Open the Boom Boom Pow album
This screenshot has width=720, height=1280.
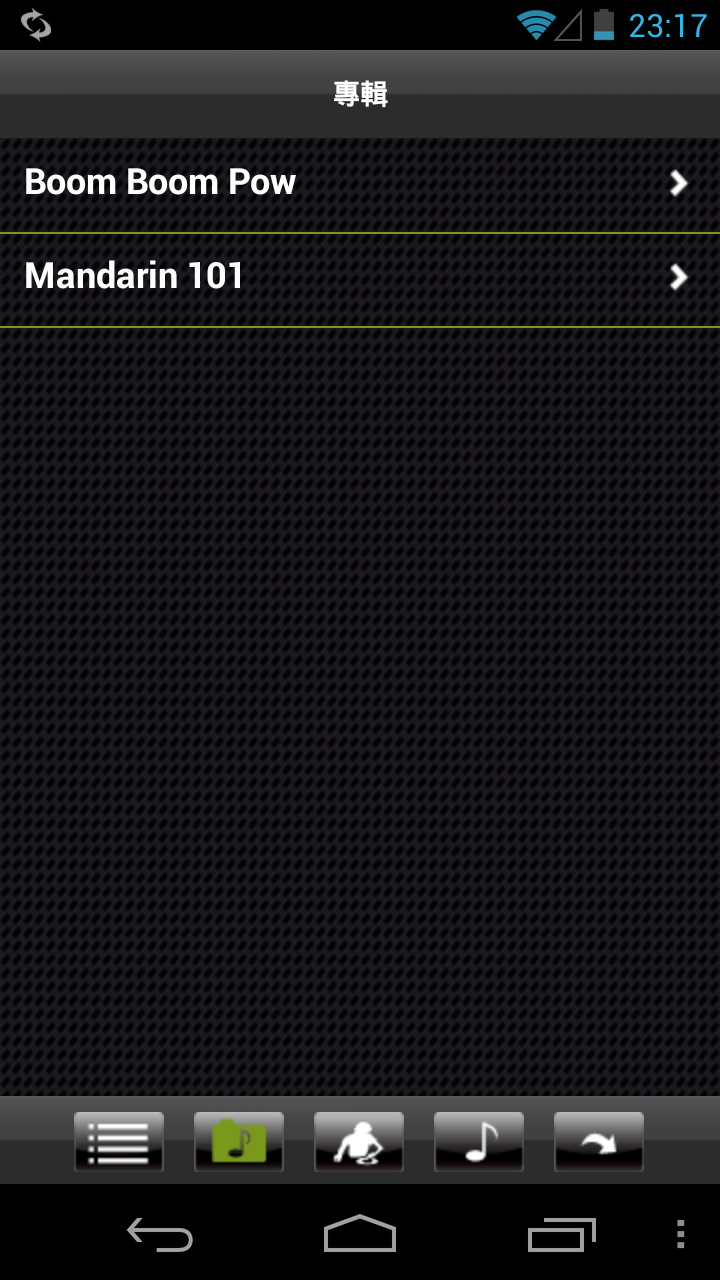coord(360,184)
